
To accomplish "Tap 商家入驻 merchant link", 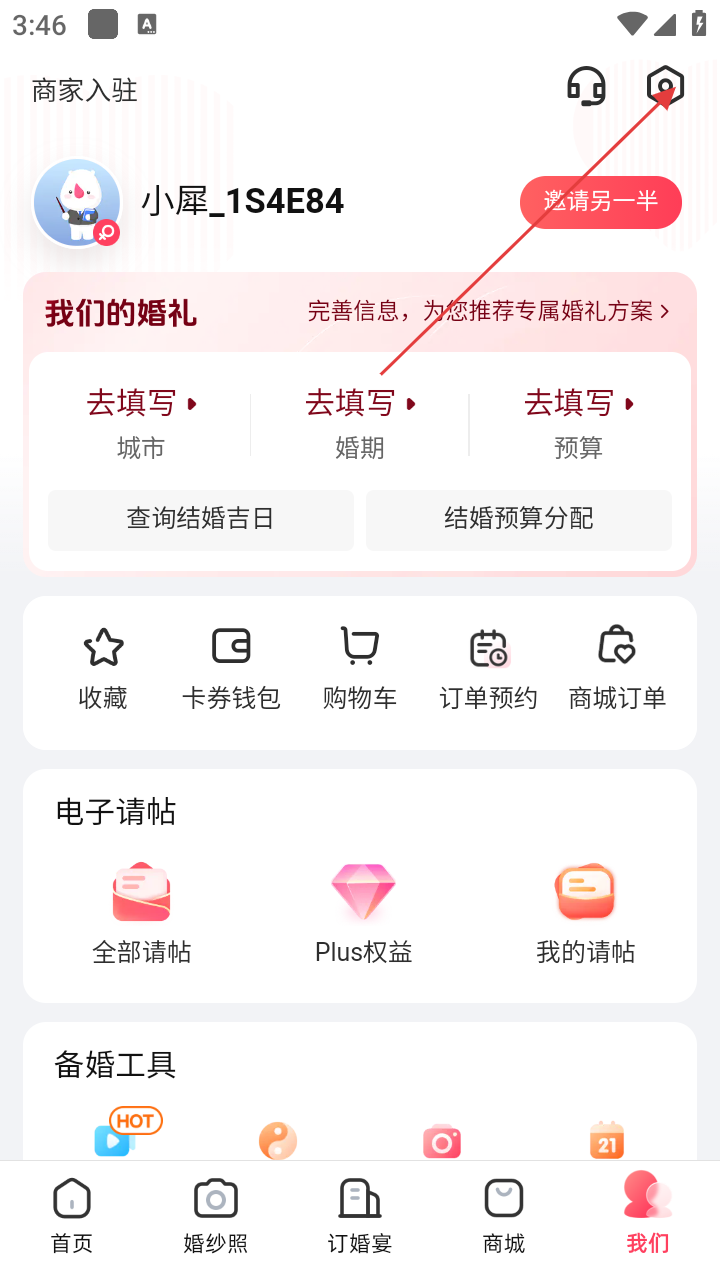I will click(85, 91).
